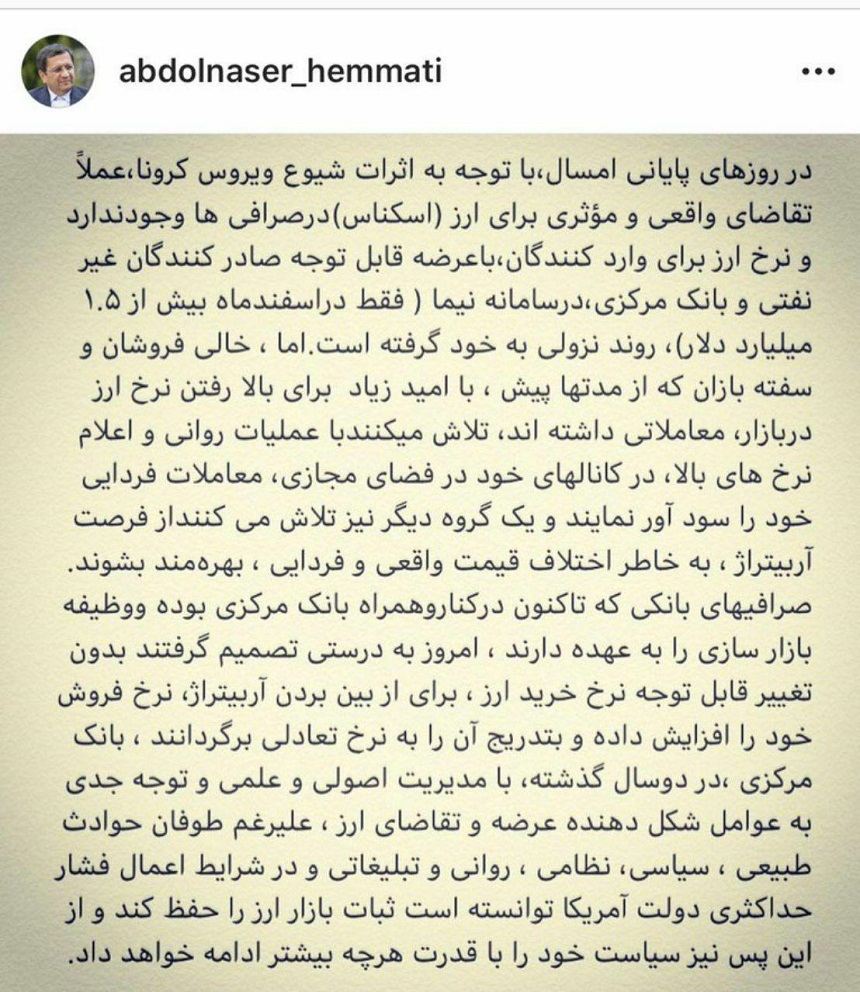The image size is (860, 992).
Task: Tap the Persian text post image
Action: 430,560
